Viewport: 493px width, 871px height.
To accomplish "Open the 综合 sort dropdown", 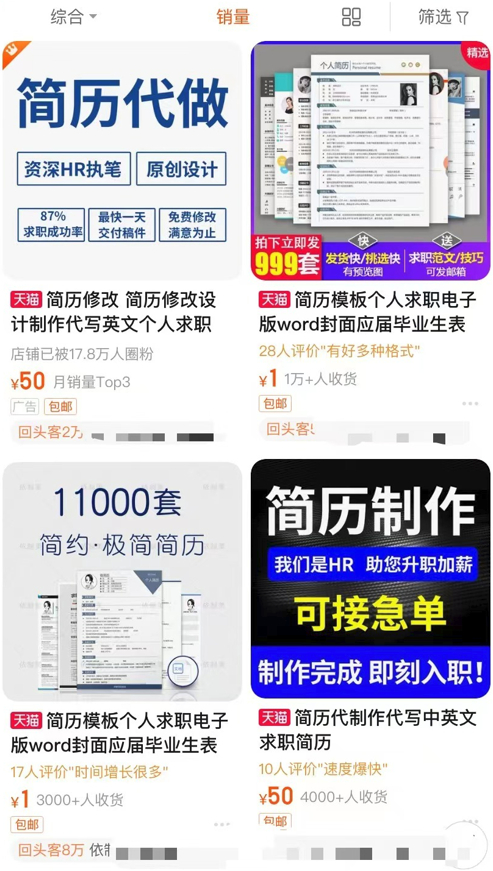I will coord(74,17).
